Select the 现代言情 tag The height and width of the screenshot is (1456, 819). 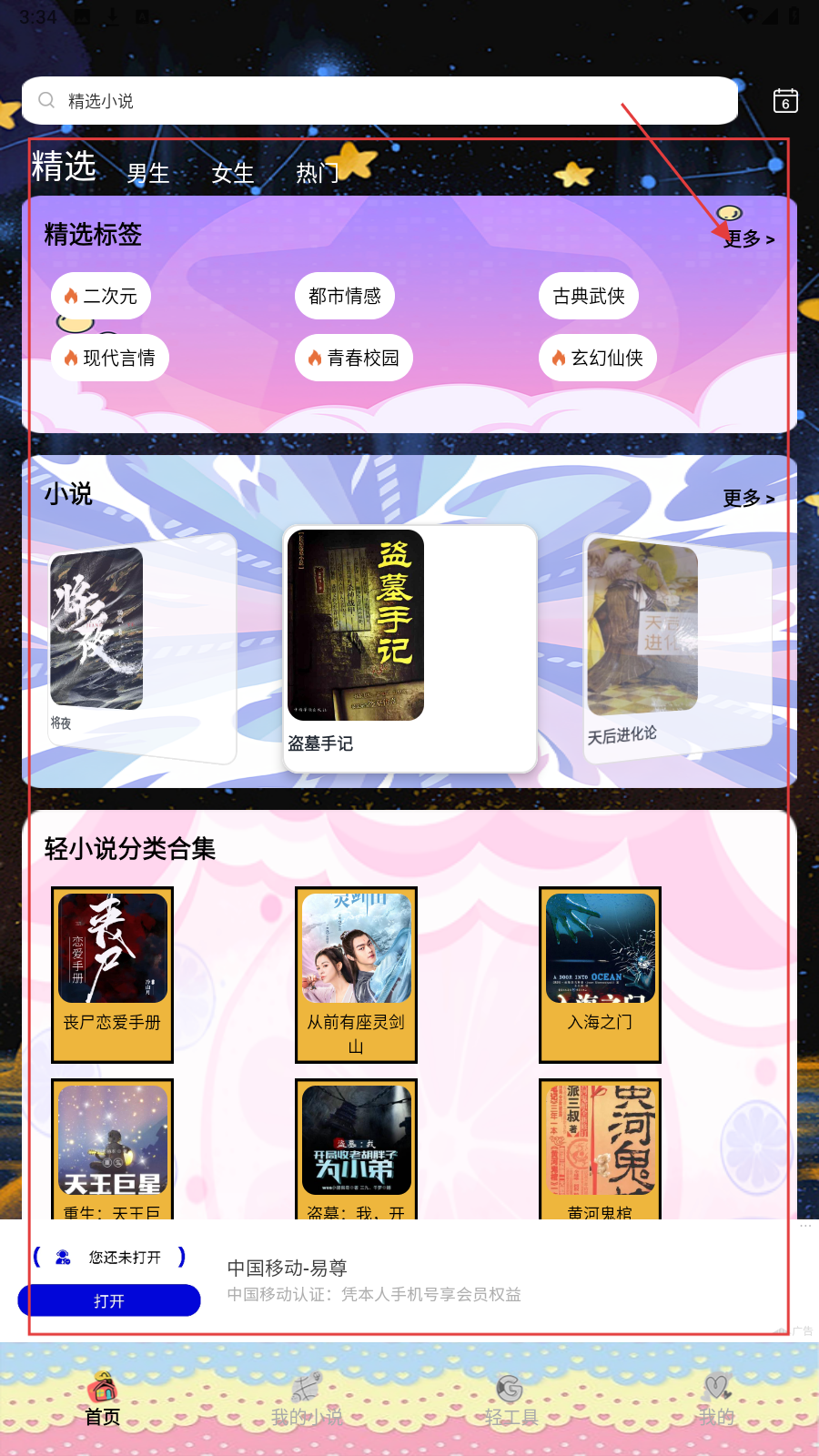(110, 358)
